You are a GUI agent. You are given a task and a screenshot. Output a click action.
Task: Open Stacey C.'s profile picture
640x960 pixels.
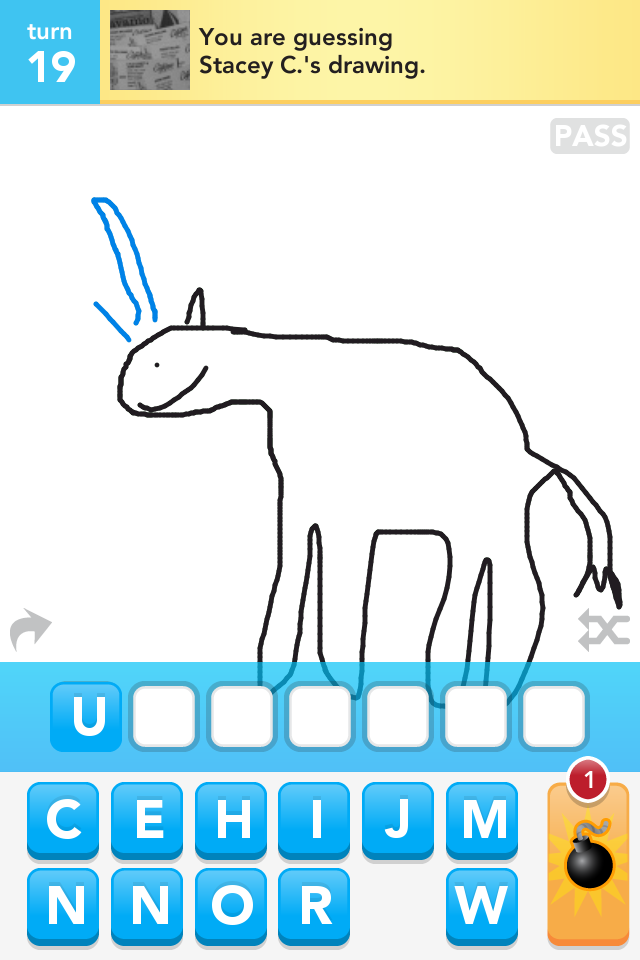click(150, 51)
